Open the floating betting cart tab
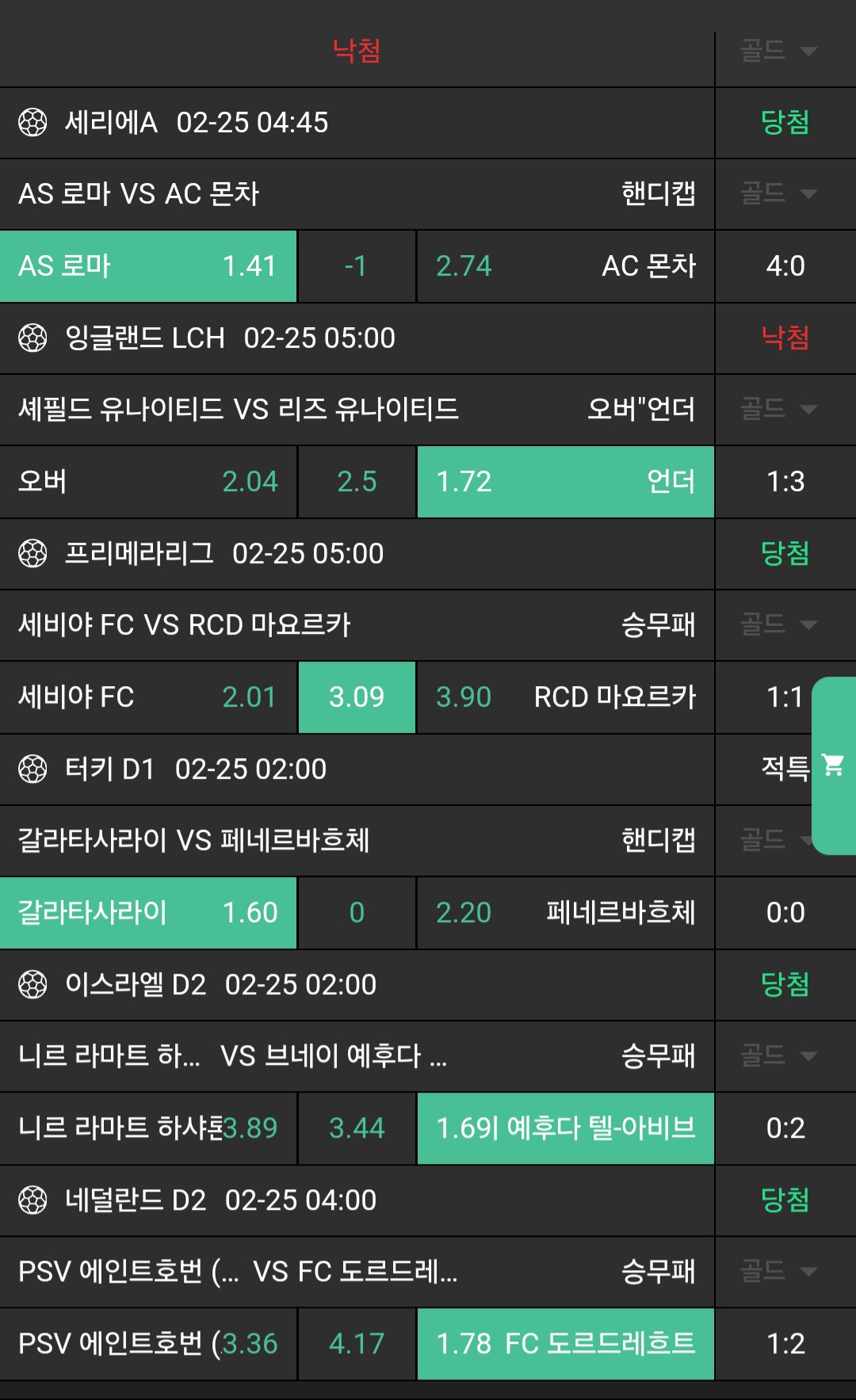 (x=833, y=765)
